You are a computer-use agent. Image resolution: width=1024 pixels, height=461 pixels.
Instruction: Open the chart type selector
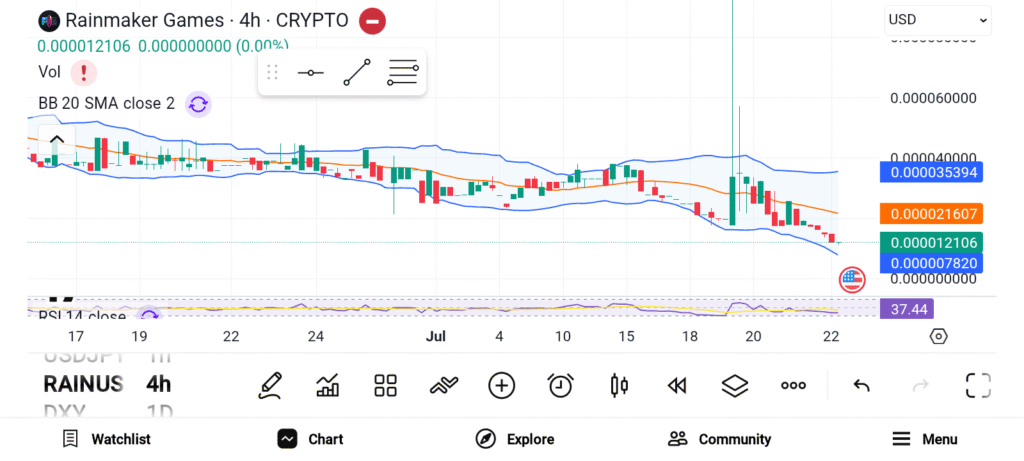(328, 385)
